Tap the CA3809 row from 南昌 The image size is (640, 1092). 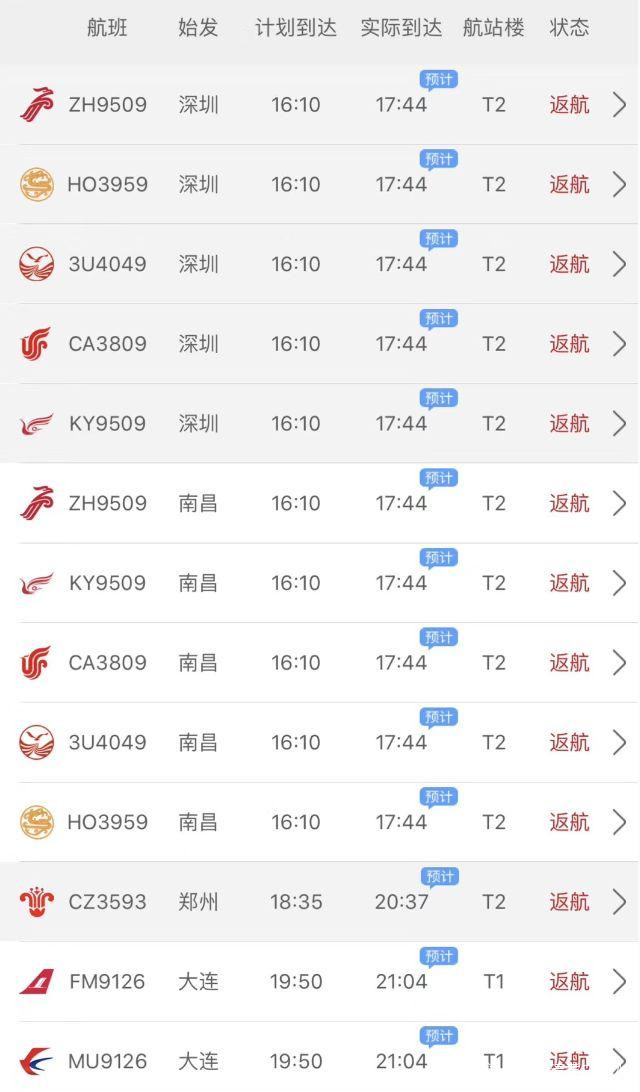pyautogui.click(x=320, y=663)
